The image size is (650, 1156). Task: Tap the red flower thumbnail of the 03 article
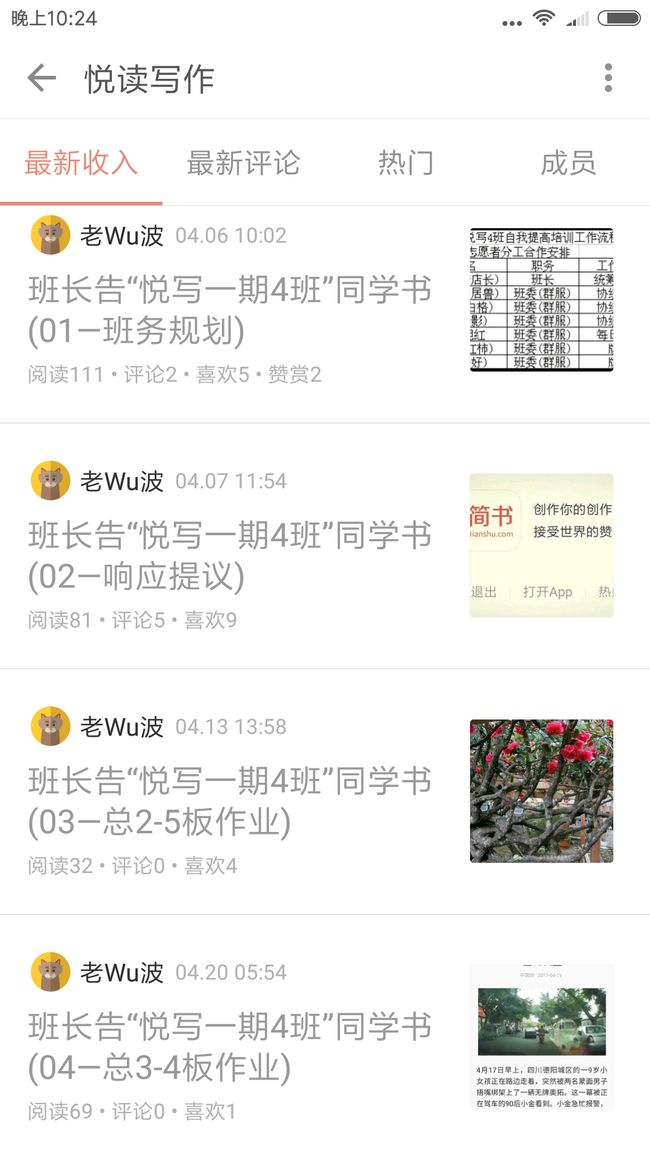coord(542,791)
